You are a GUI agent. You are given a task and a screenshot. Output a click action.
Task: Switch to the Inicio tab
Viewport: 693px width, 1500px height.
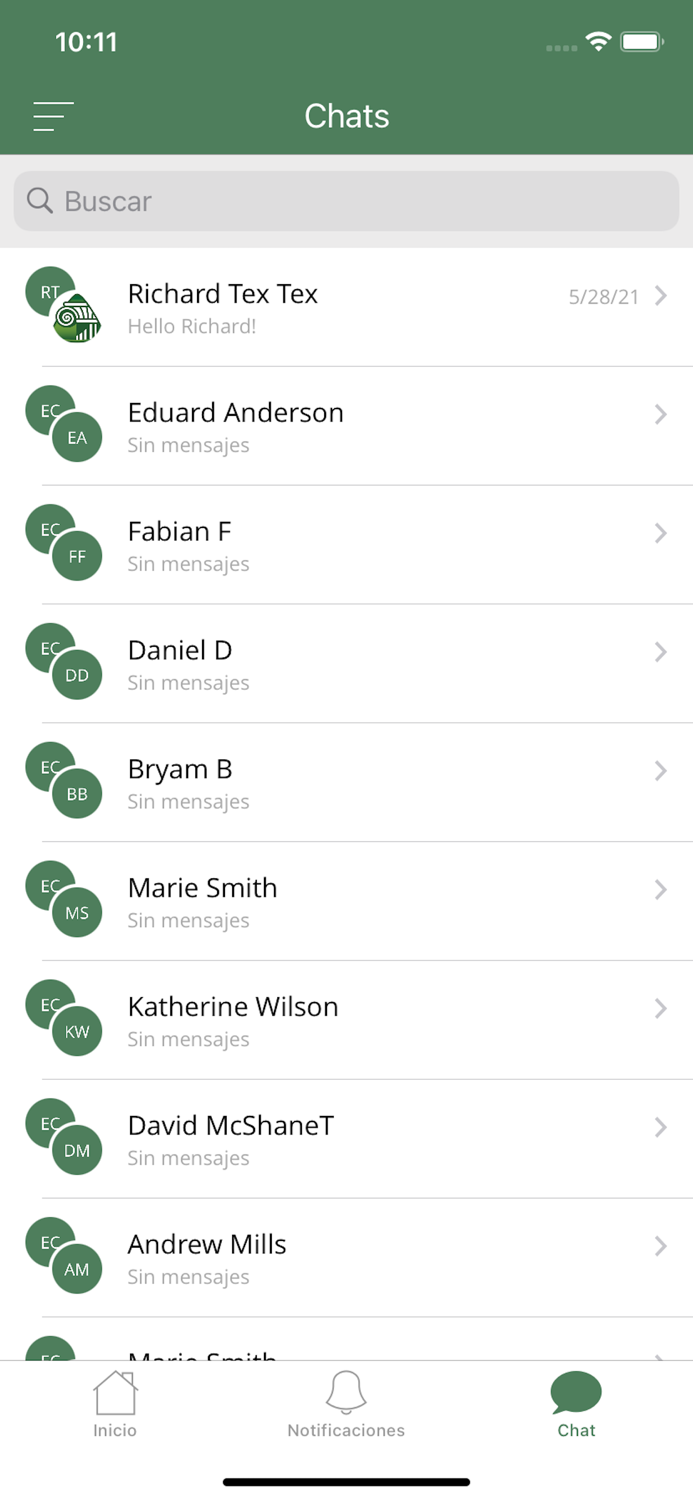[115, 1405]
